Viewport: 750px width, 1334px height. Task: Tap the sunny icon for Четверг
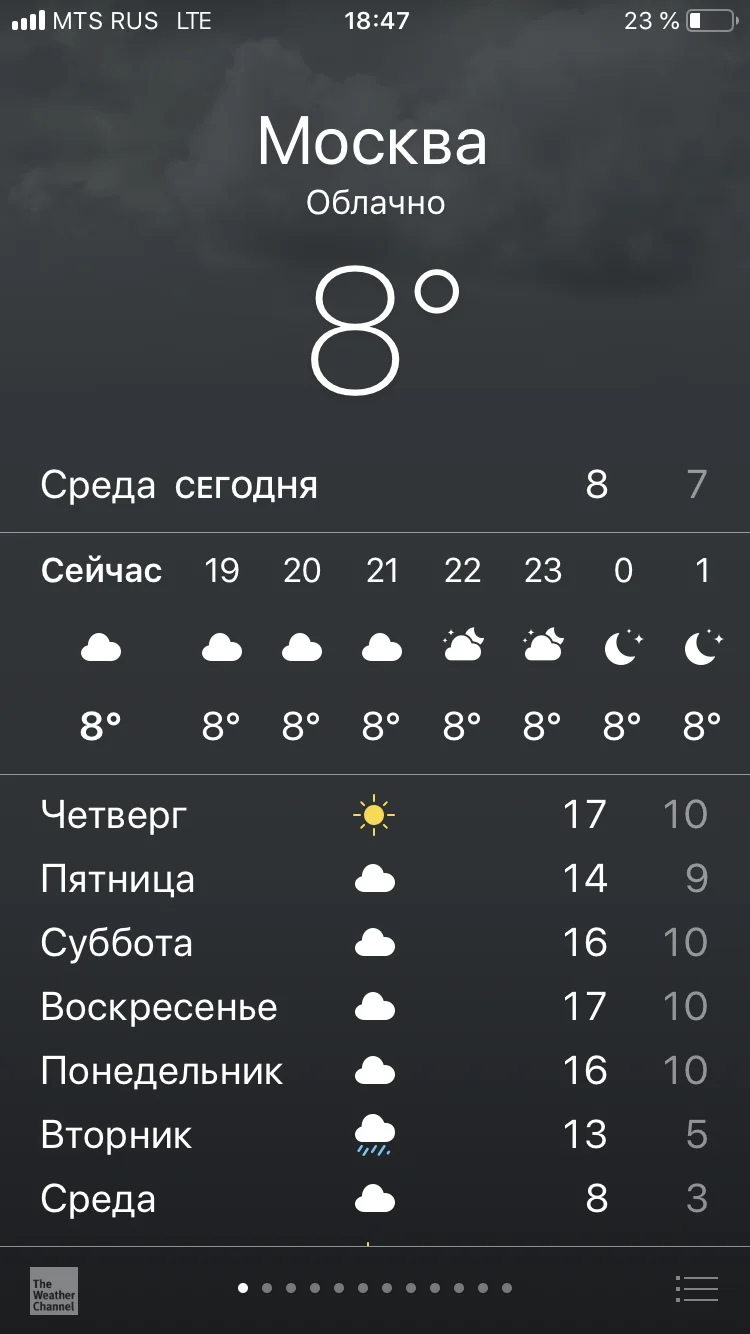tap(374, 814)
